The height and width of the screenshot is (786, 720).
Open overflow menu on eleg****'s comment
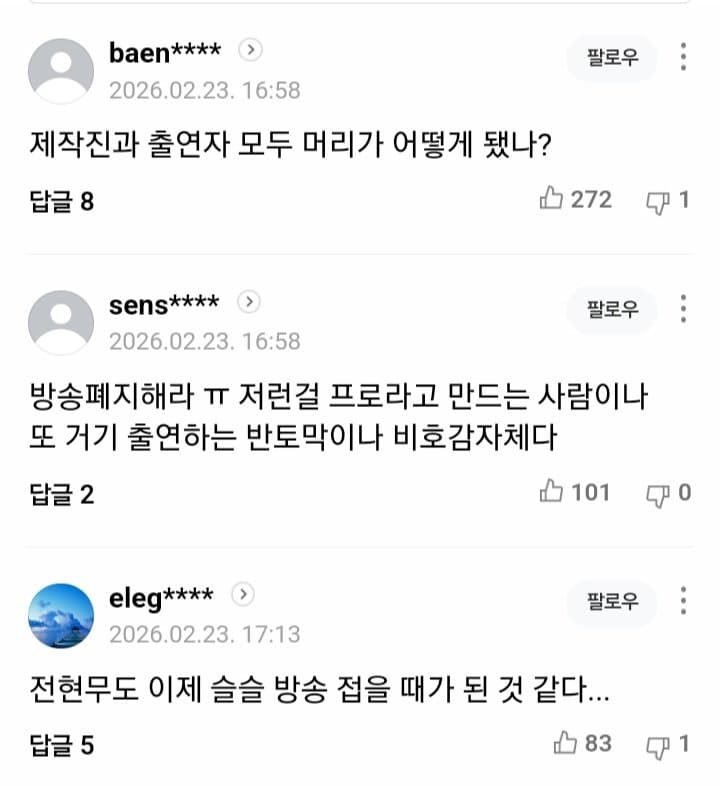[x=683, y=600]
